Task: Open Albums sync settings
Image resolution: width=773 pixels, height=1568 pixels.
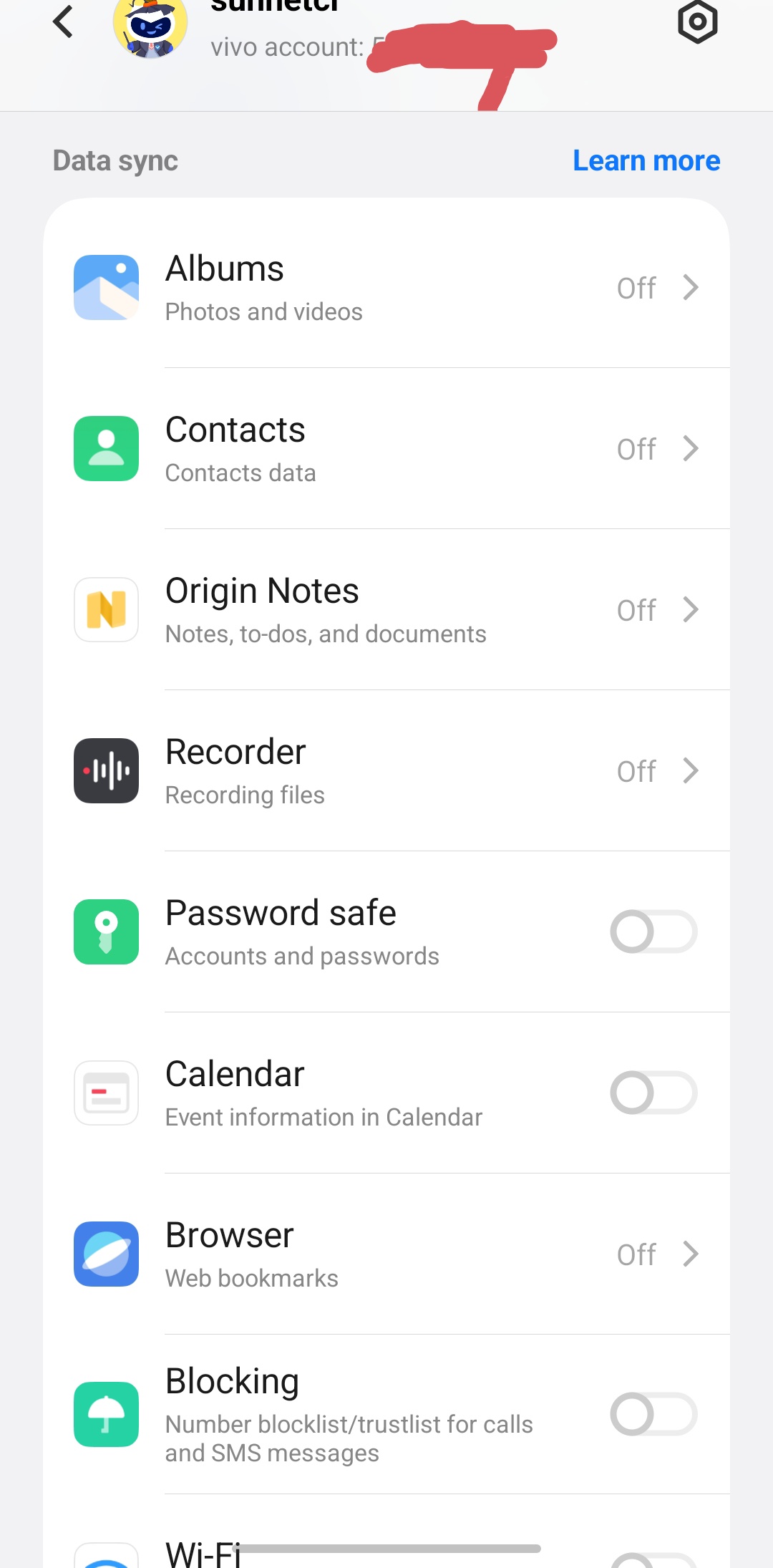Action: [386, 288]
